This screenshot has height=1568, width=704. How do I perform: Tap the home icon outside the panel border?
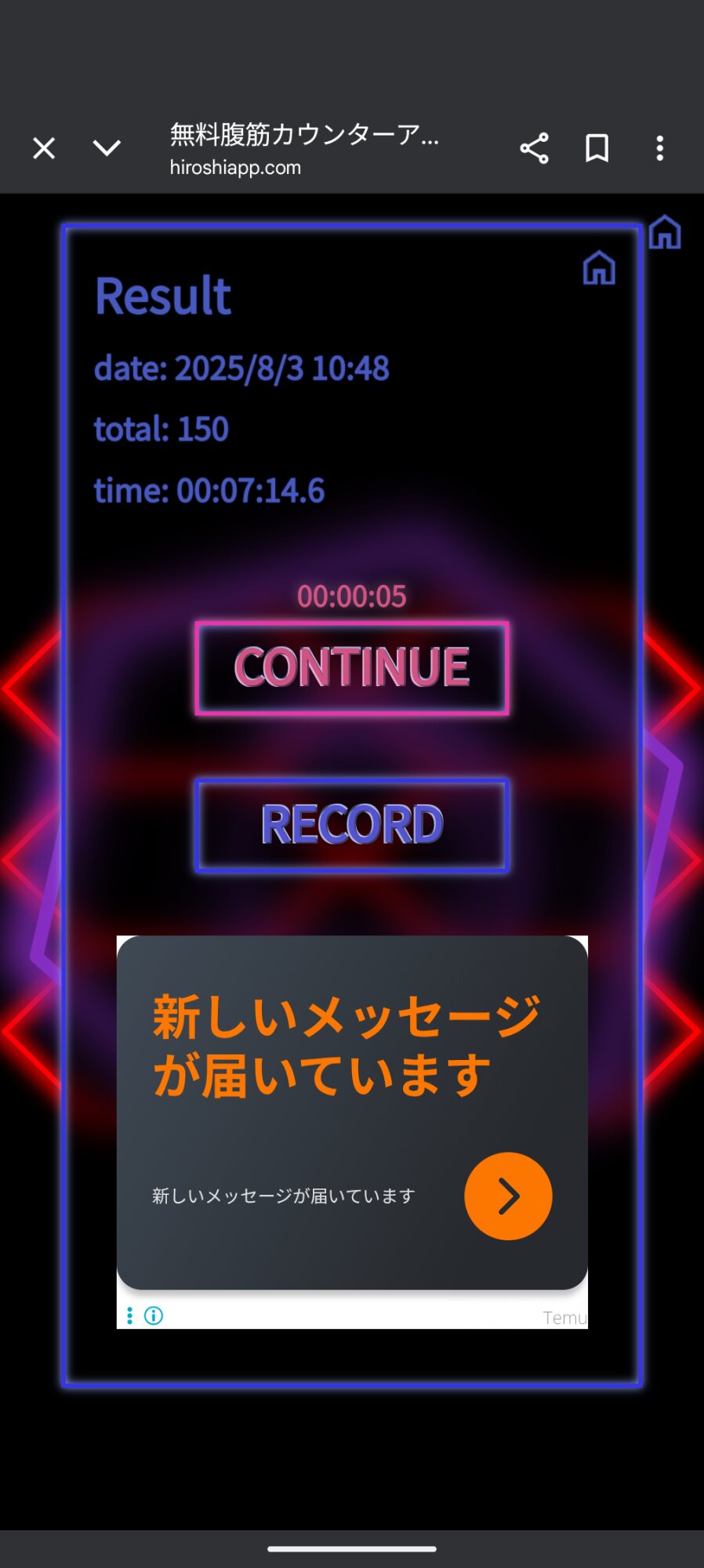click(x=665, y=233)
